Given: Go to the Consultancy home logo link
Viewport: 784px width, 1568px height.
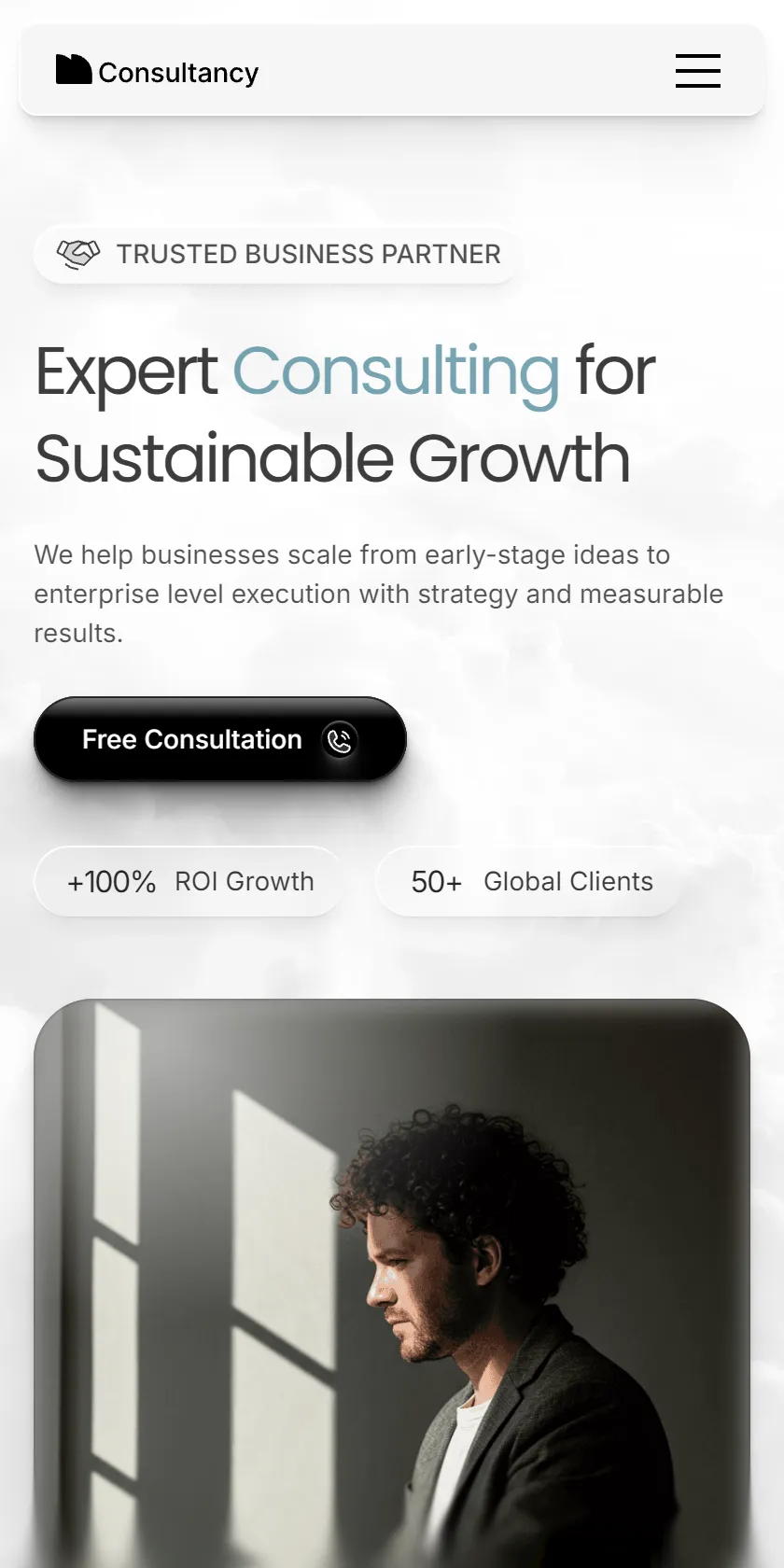Looking at the screenshot, I should pyautogui.click(x=157, y=71).
